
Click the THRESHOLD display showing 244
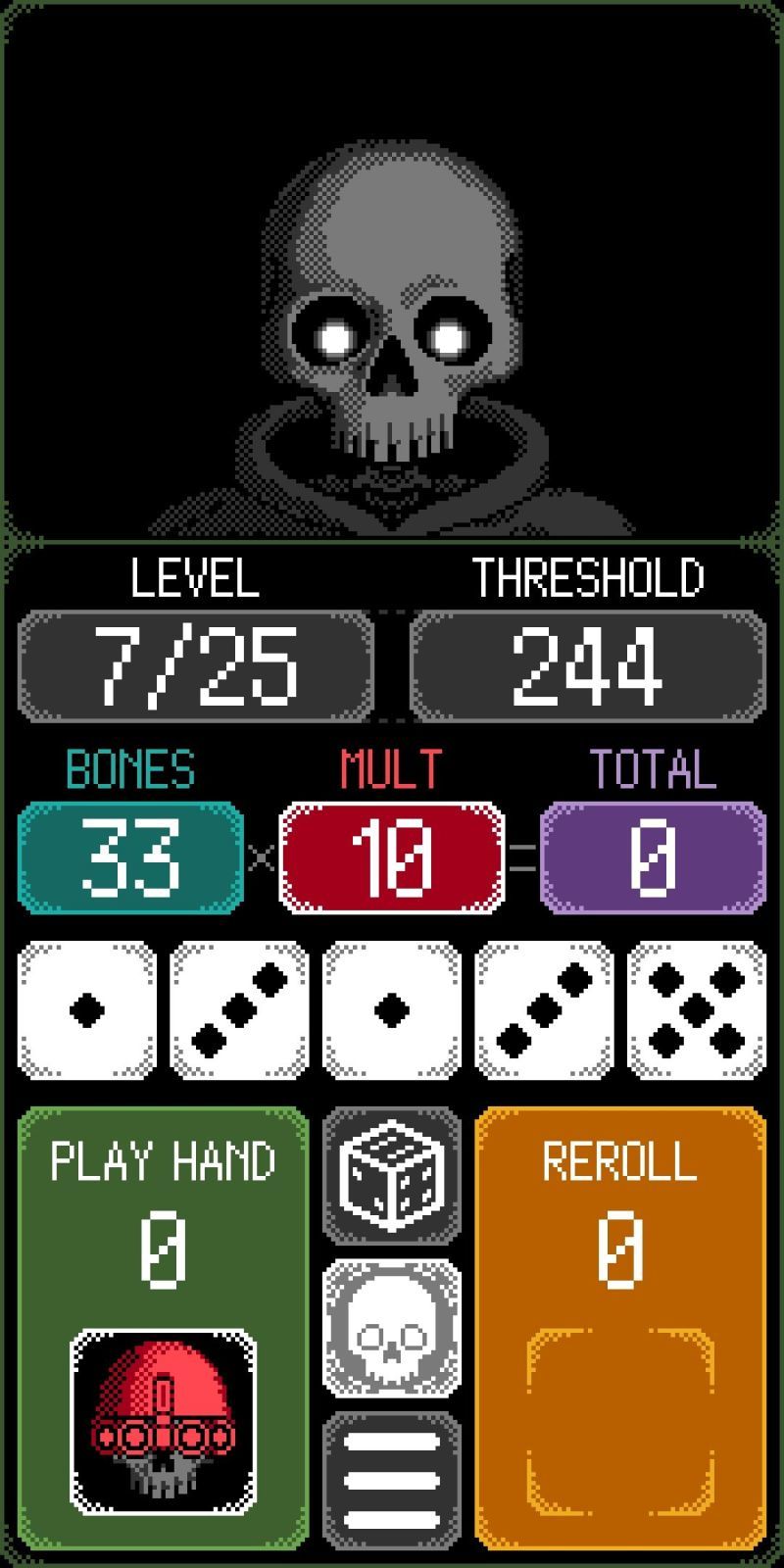click(x=588, y=661)
